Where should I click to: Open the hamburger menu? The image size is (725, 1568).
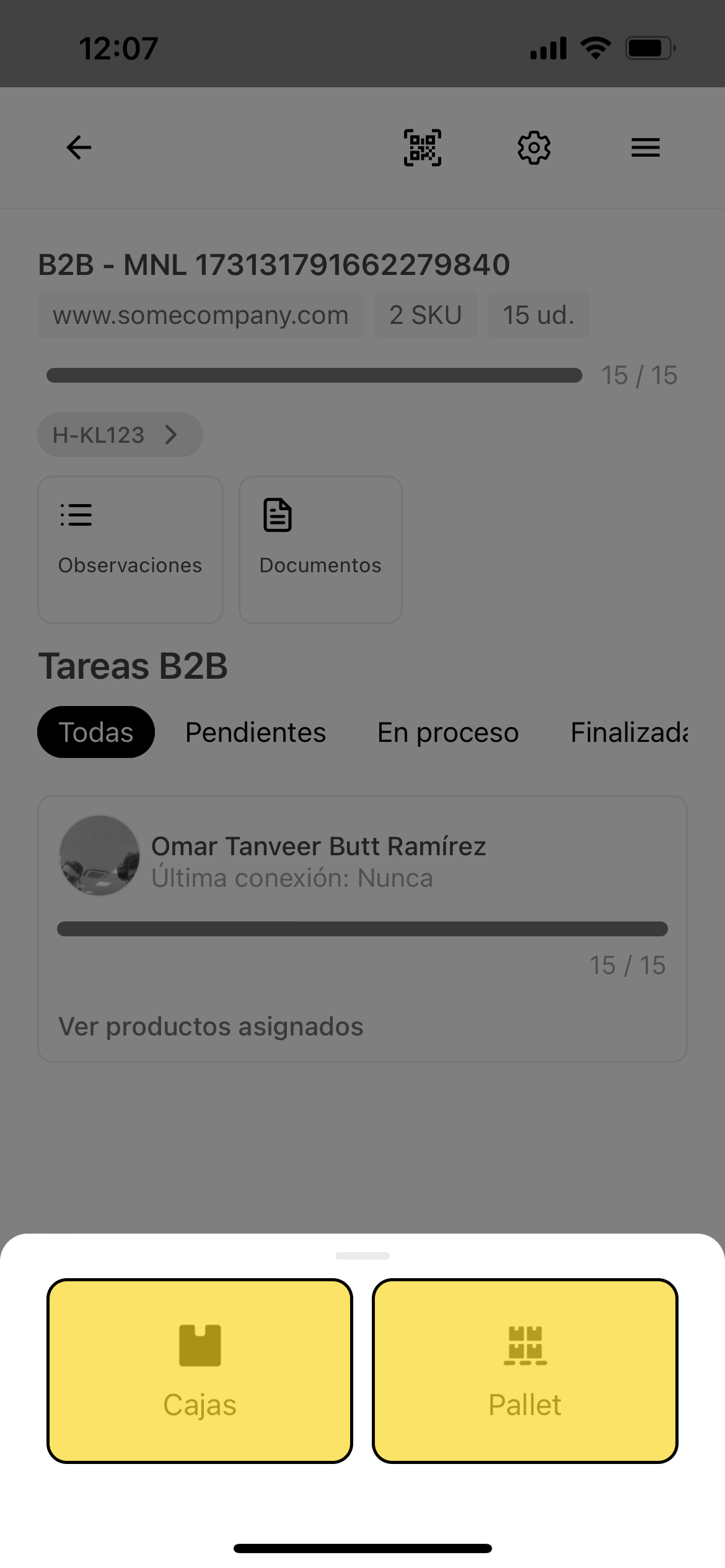point(645,147)
